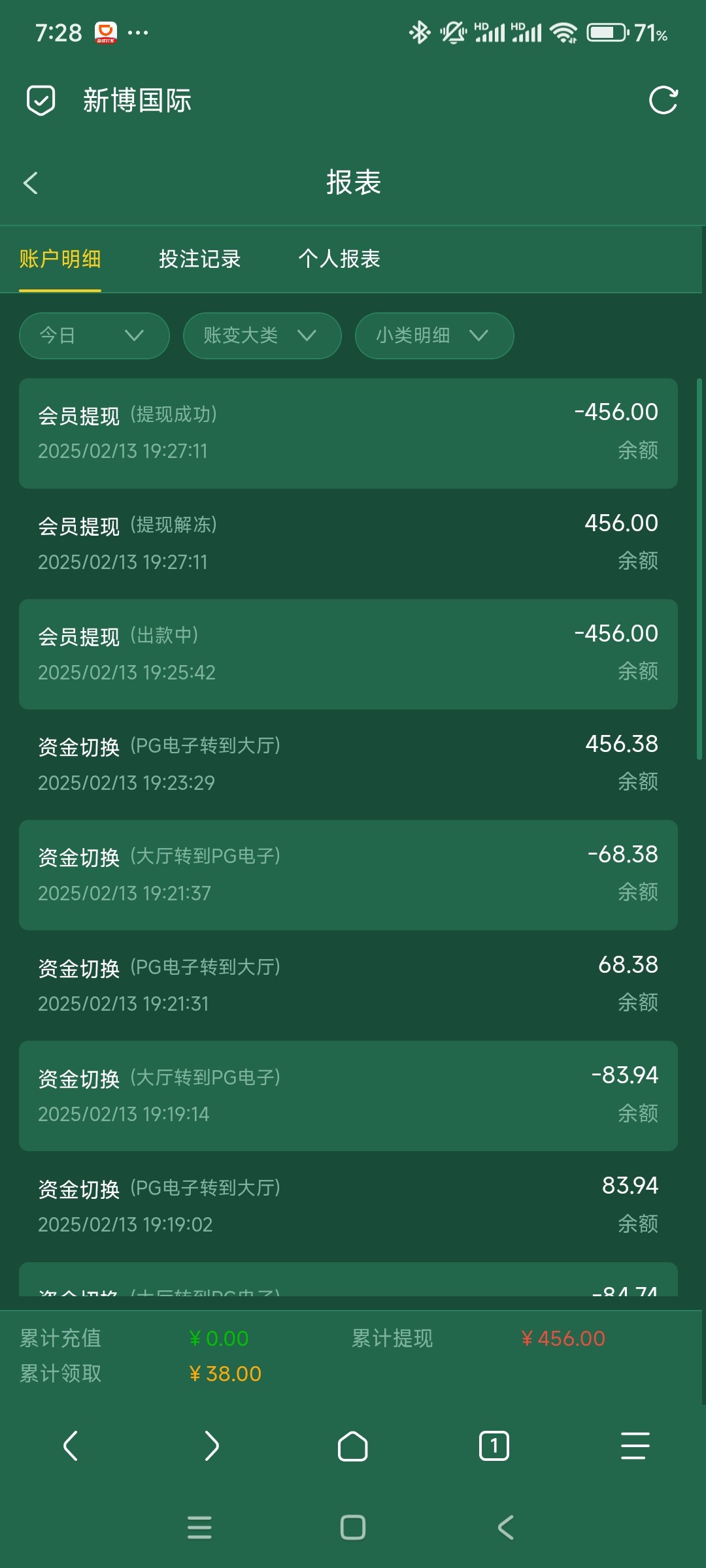The height and width of the screenshot is (1568, 706).
Task: Open the browser tab switcher
Action: pyautogui.click(x=494, y=1446)
